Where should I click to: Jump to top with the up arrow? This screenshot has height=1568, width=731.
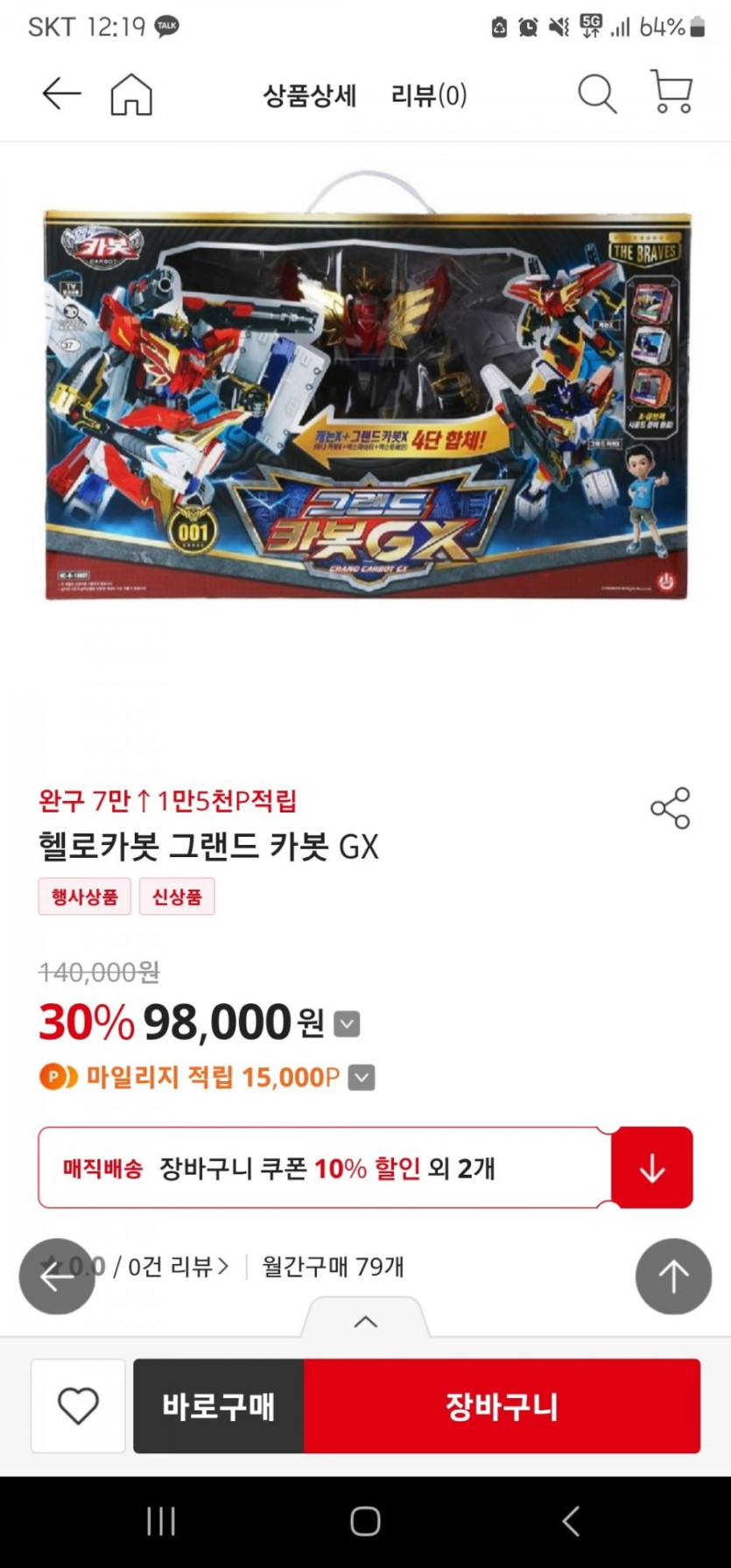click(x=672, y=1276)
